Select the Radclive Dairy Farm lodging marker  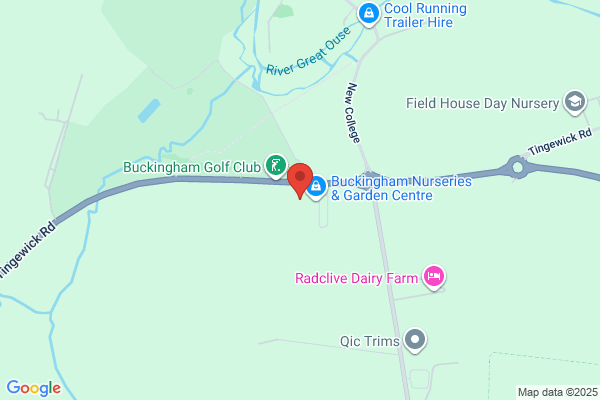tap(434, 277)
